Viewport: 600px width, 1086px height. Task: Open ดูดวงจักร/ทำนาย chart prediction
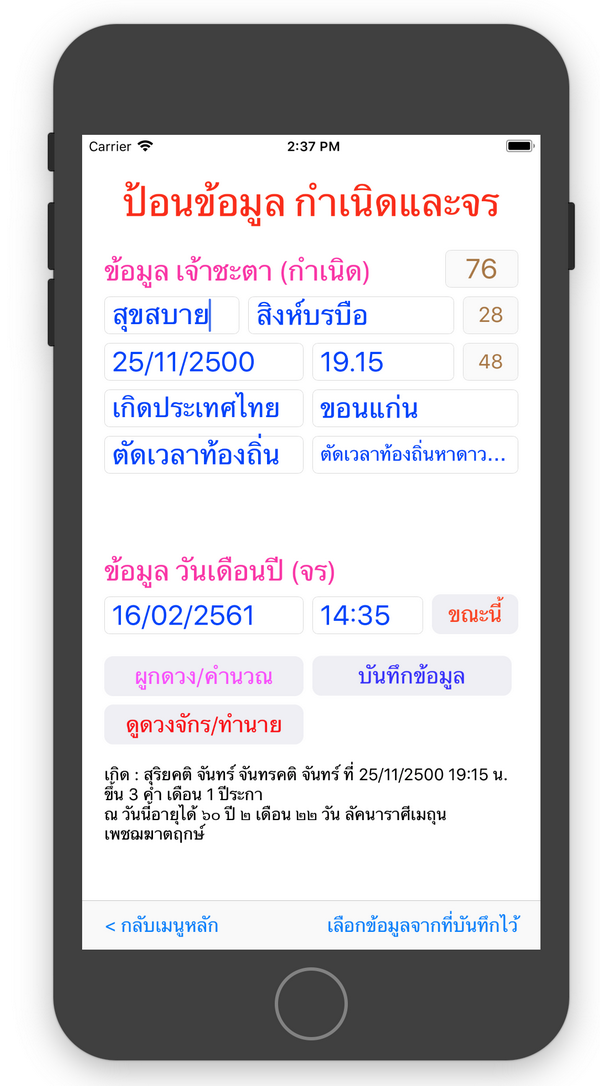click(204, 724)
